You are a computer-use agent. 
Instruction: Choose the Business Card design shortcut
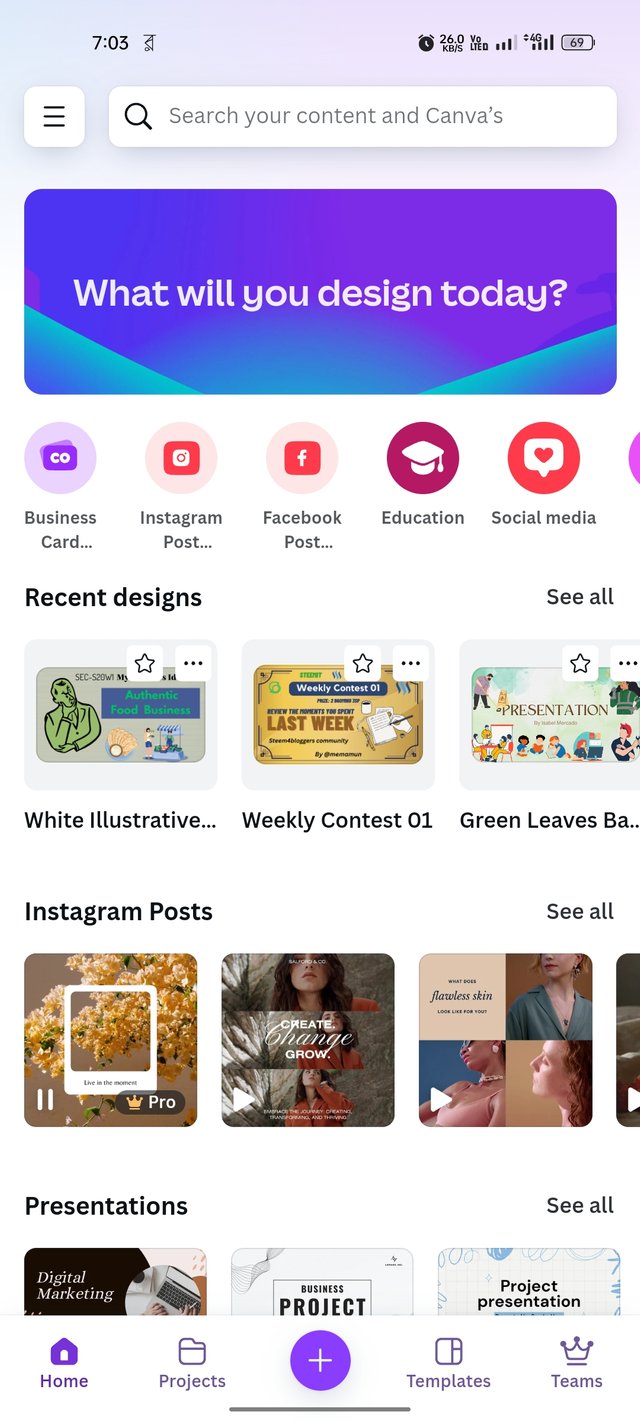point(60,459)
